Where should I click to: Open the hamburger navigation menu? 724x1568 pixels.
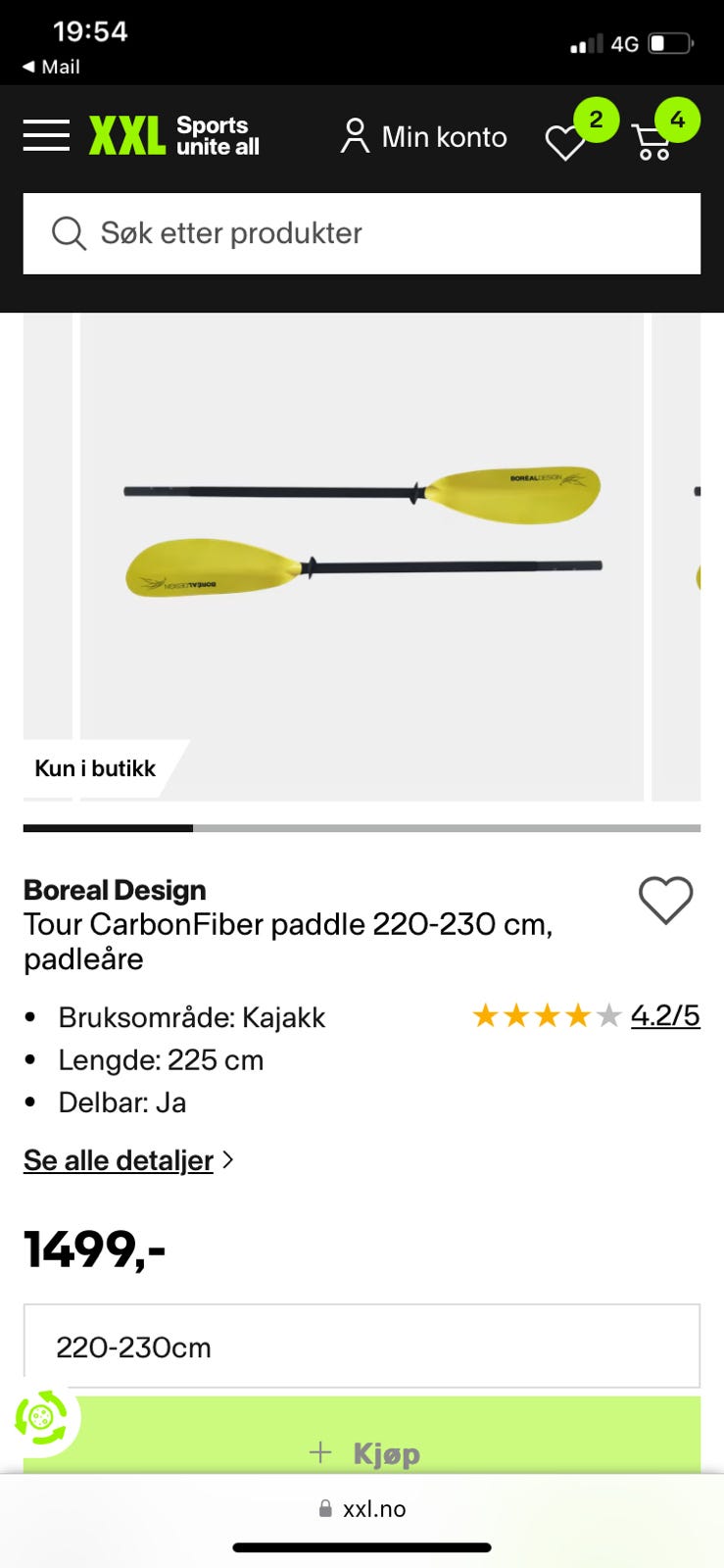point(45,135)
